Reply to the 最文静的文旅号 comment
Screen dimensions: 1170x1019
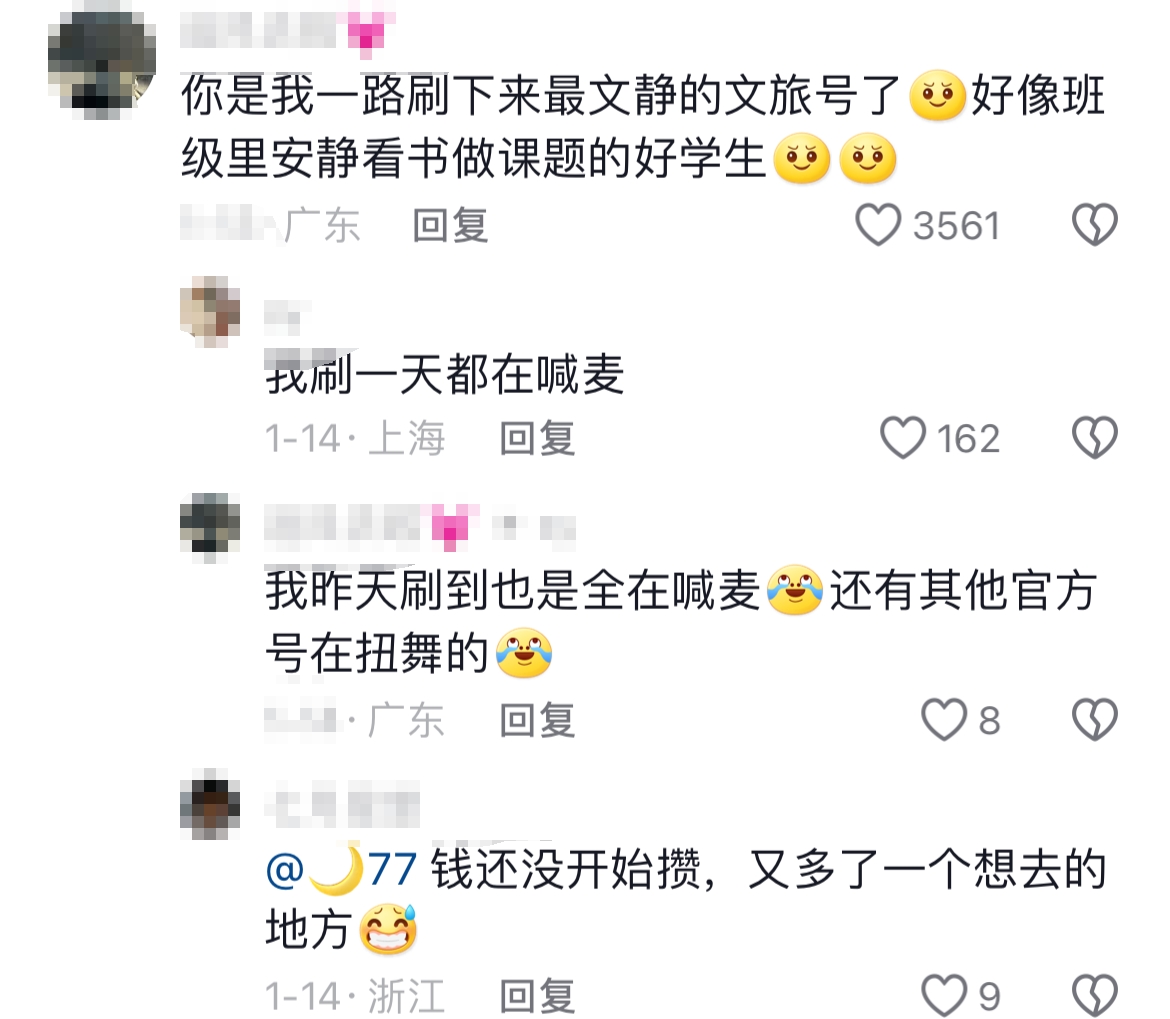point(450,226)
